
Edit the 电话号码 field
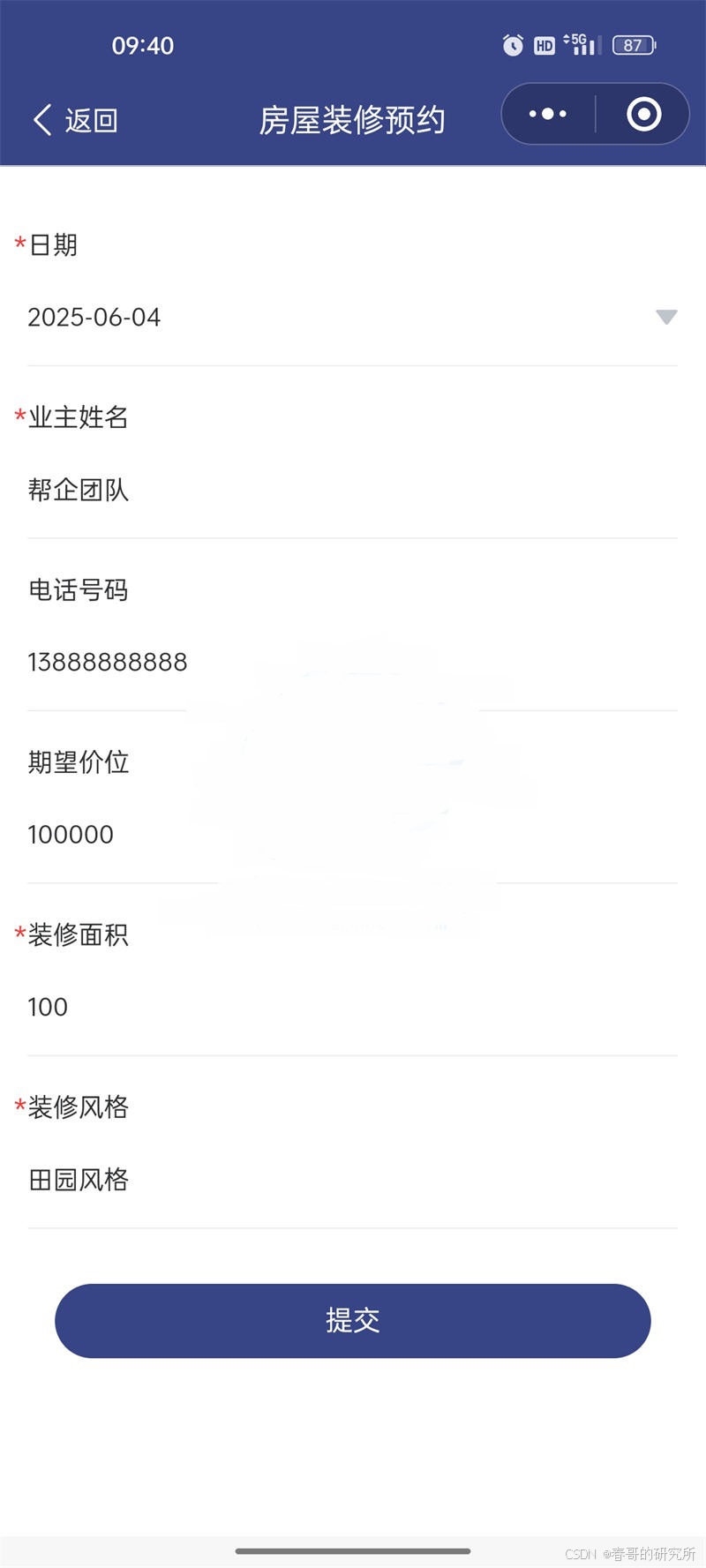click(x=352, y=662)
